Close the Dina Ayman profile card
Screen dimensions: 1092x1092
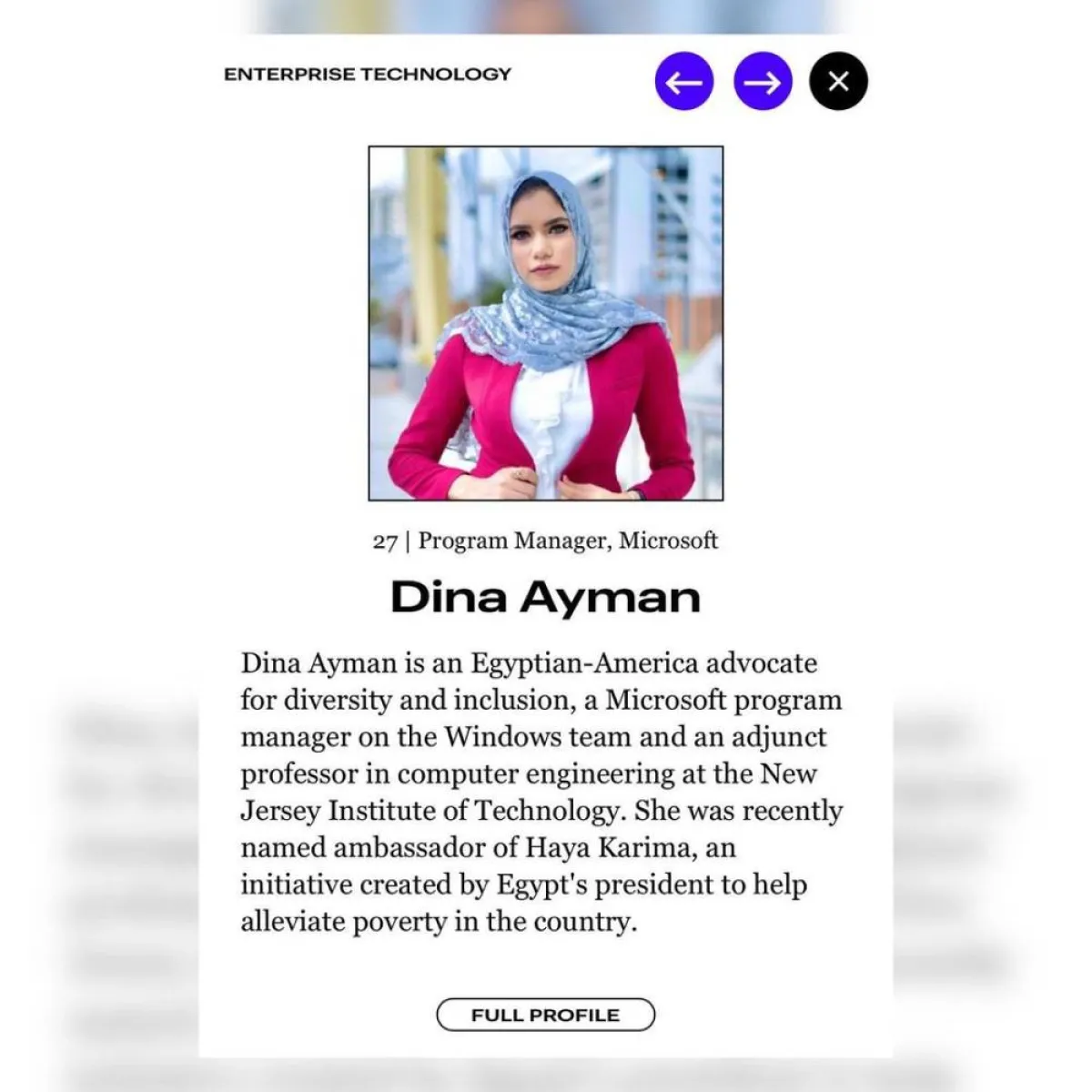tap(838, 82)
